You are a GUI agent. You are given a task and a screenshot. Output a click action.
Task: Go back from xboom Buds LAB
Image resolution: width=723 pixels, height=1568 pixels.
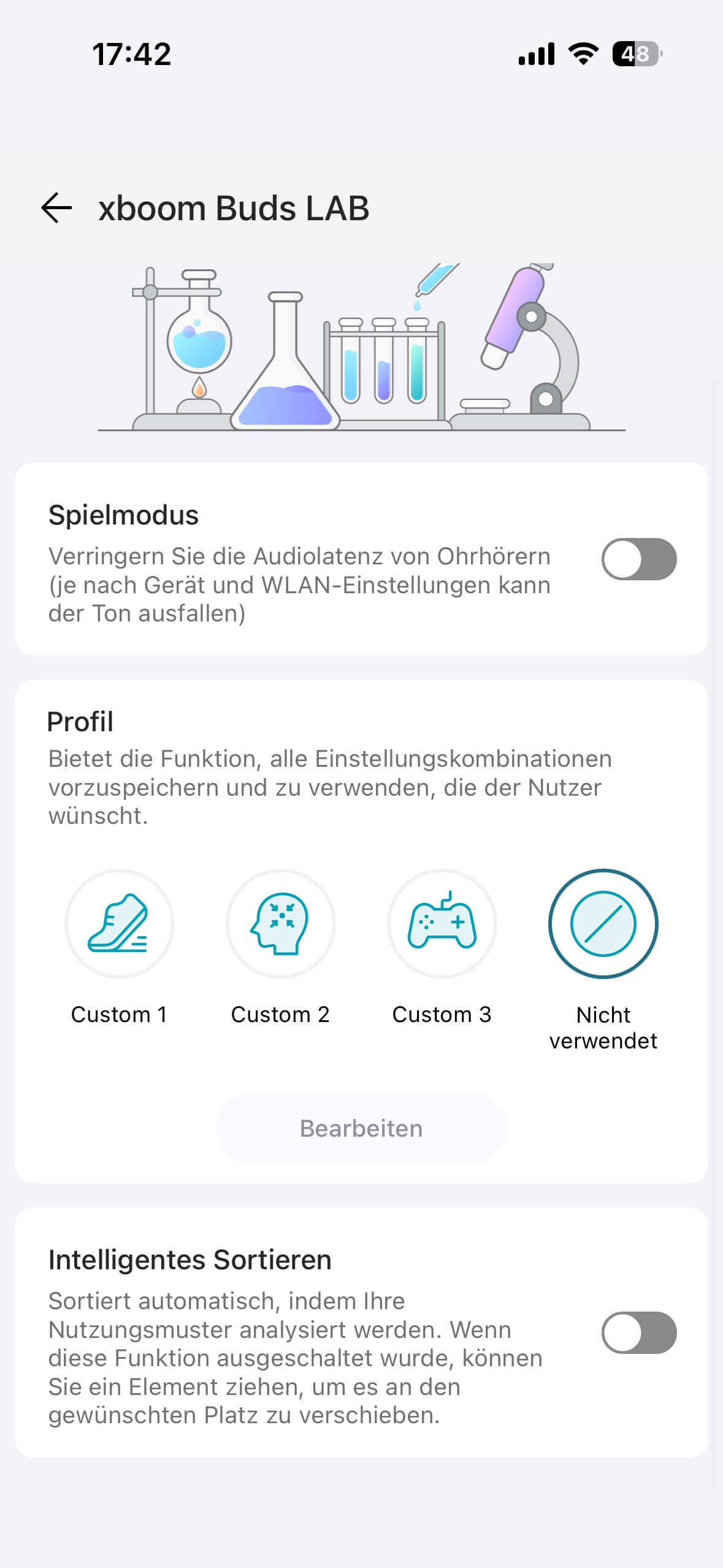tap(56, 208)
